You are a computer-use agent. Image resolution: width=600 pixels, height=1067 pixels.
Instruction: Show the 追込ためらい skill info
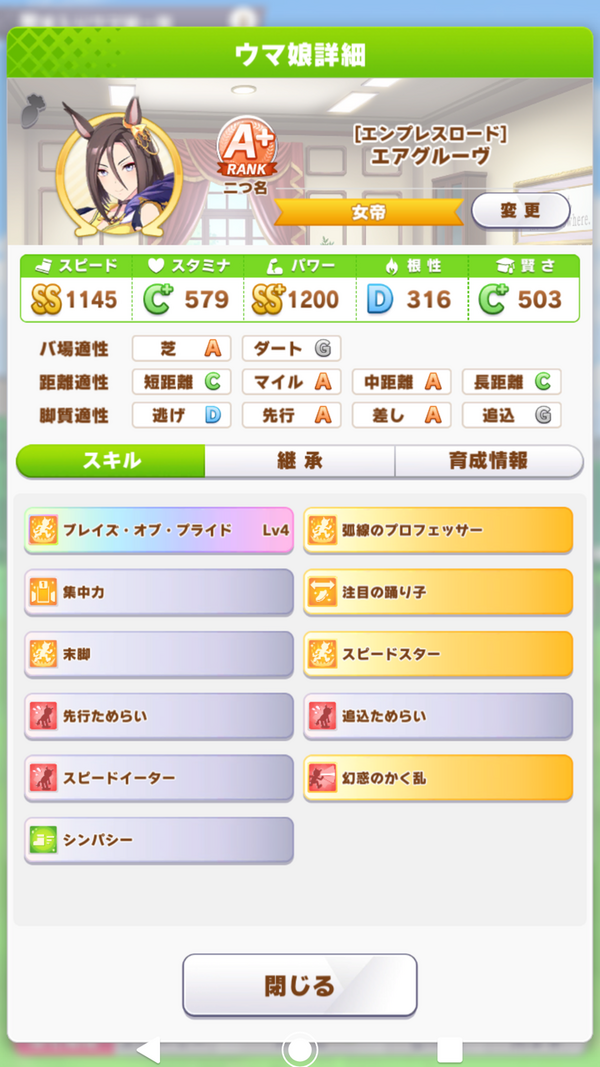(x=438, y=716)
